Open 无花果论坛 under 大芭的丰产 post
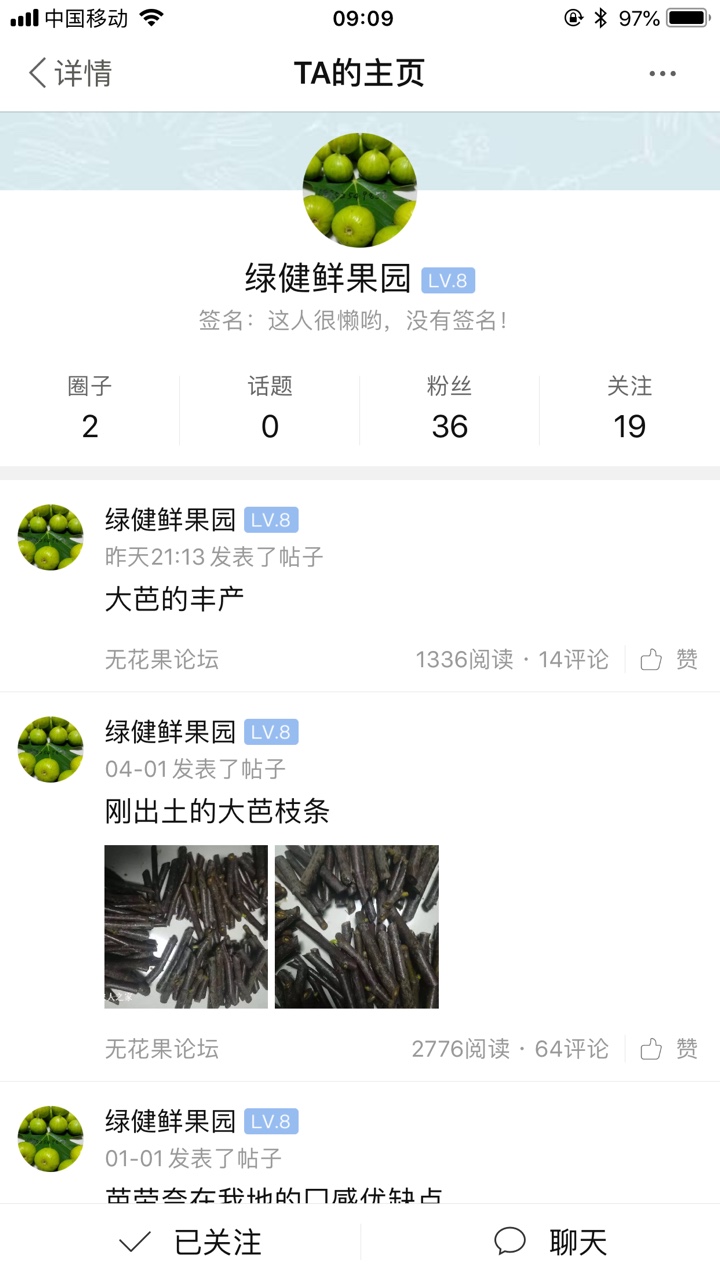 pos(162,659)
